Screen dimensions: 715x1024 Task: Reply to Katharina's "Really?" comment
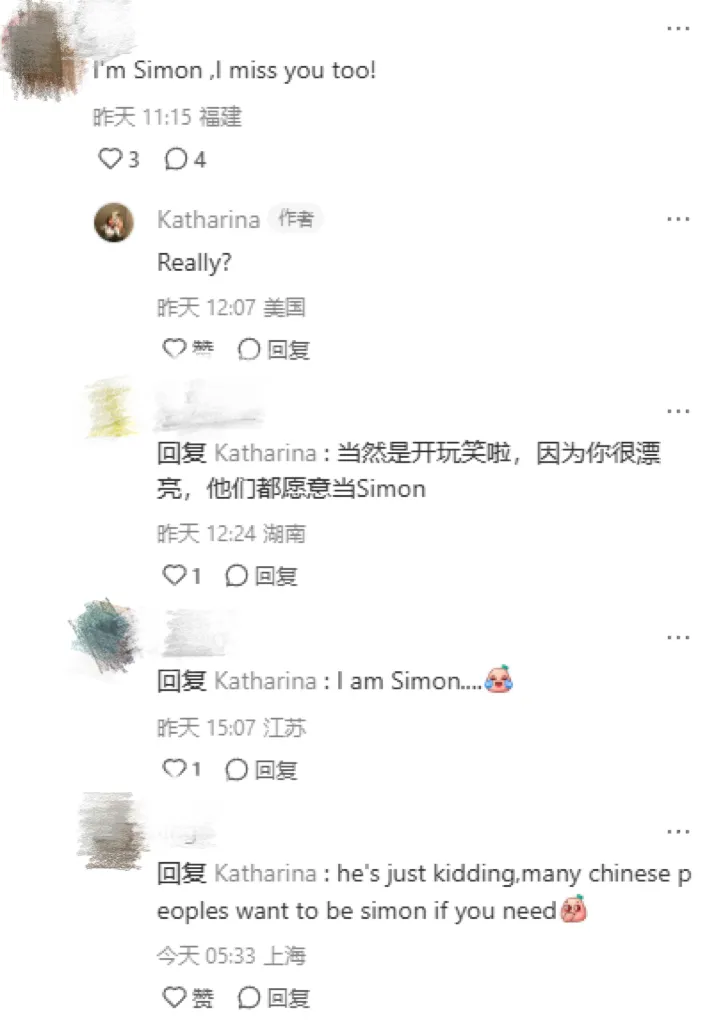(x=274, y=349)
